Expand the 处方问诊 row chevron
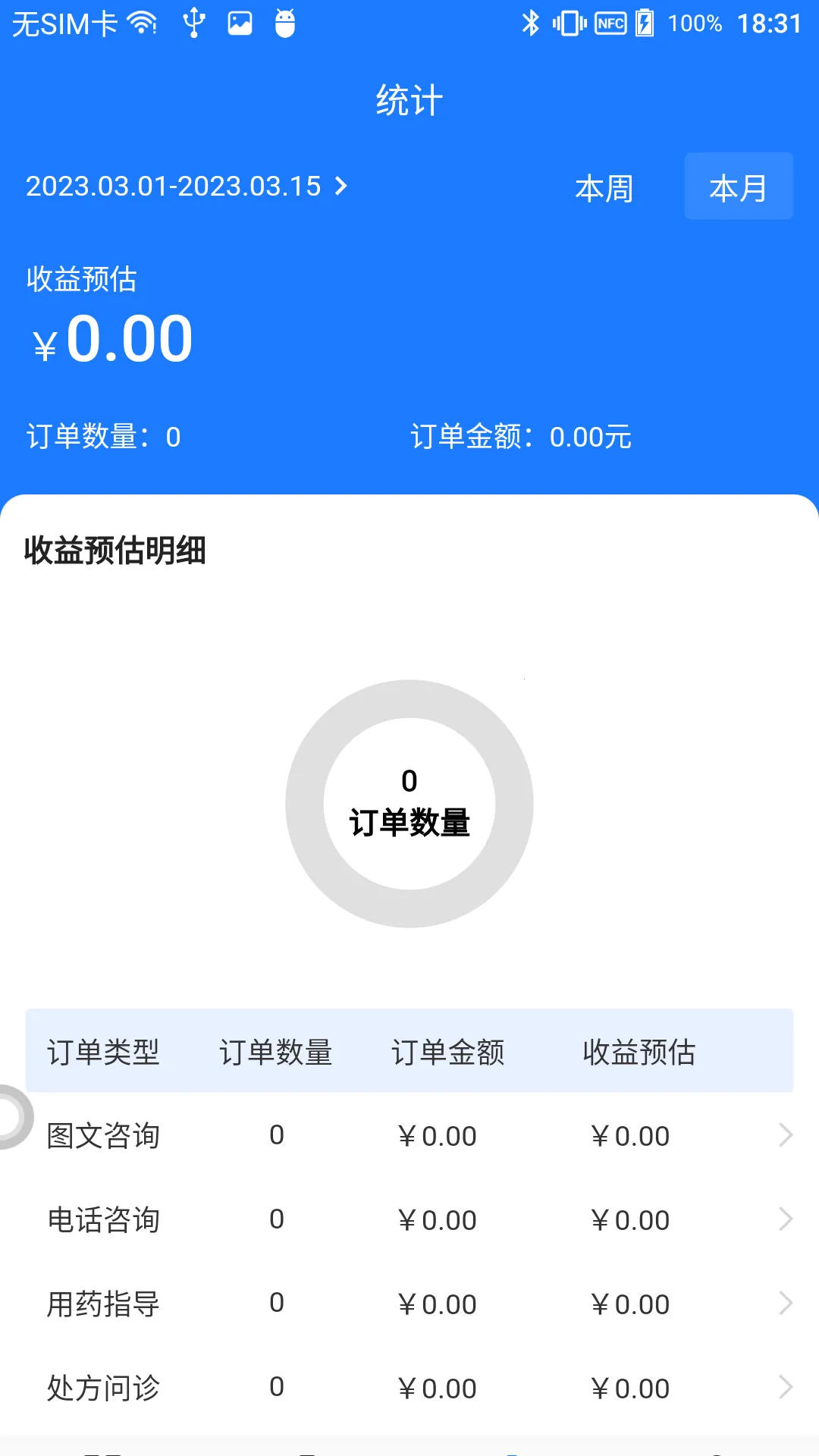The width and height of the screenshot is (819, 1456). pyautogui.click(x=786, y=1387)
